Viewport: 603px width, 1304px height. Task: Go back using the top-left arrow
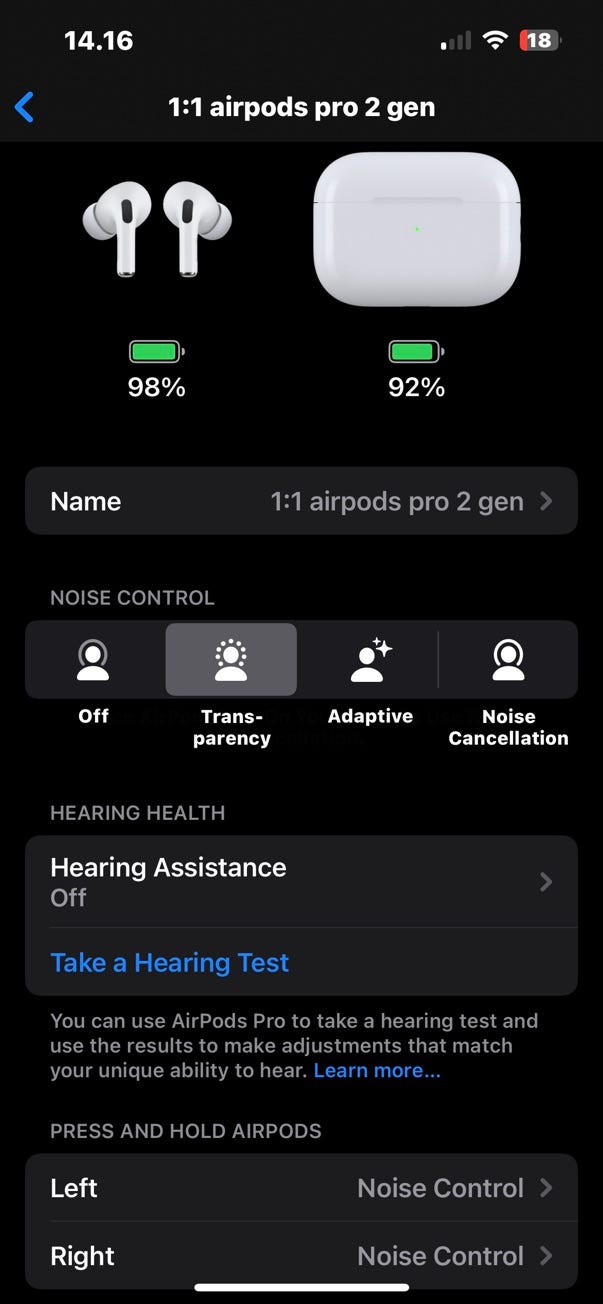coord(25,107)
